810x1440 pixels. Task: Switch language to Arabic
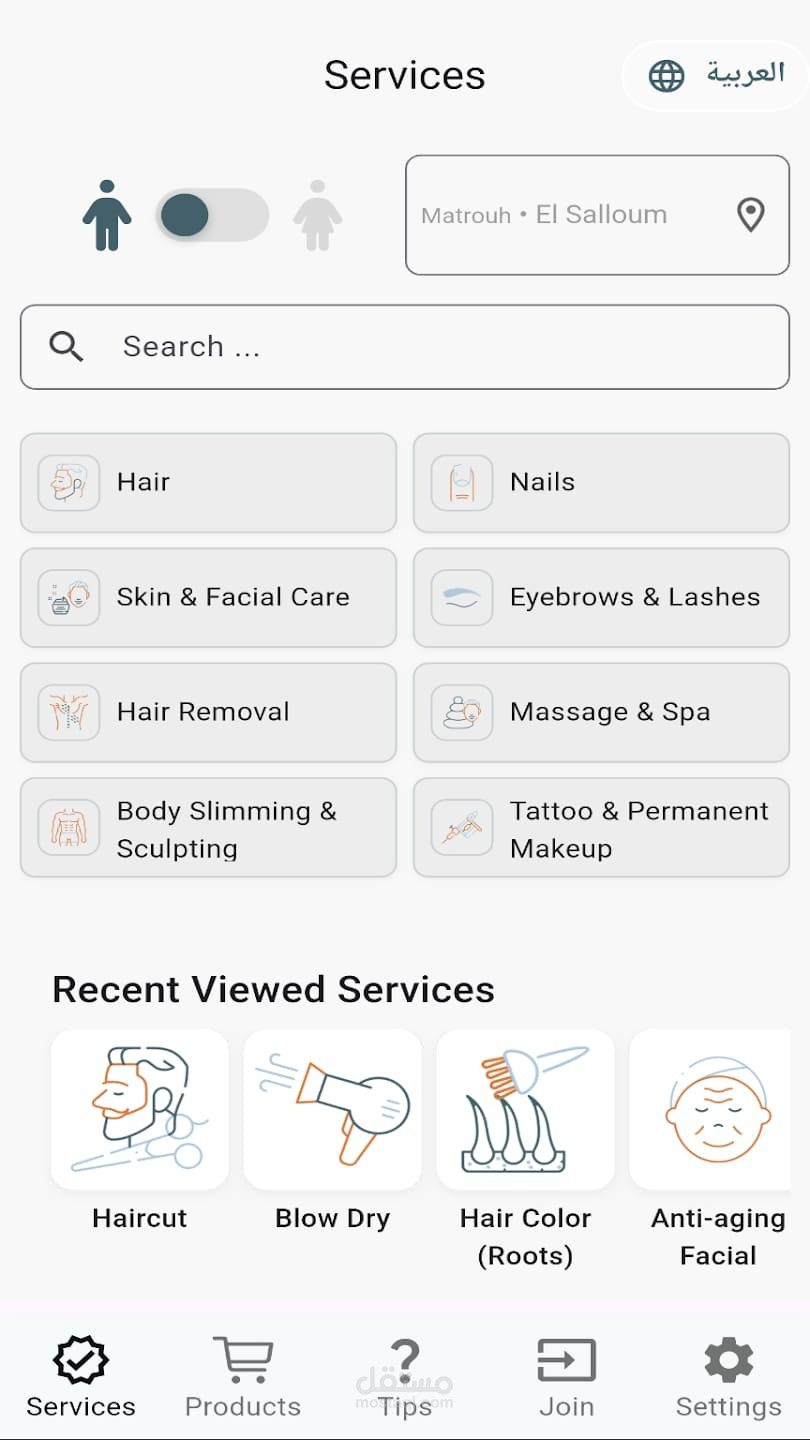716,75
